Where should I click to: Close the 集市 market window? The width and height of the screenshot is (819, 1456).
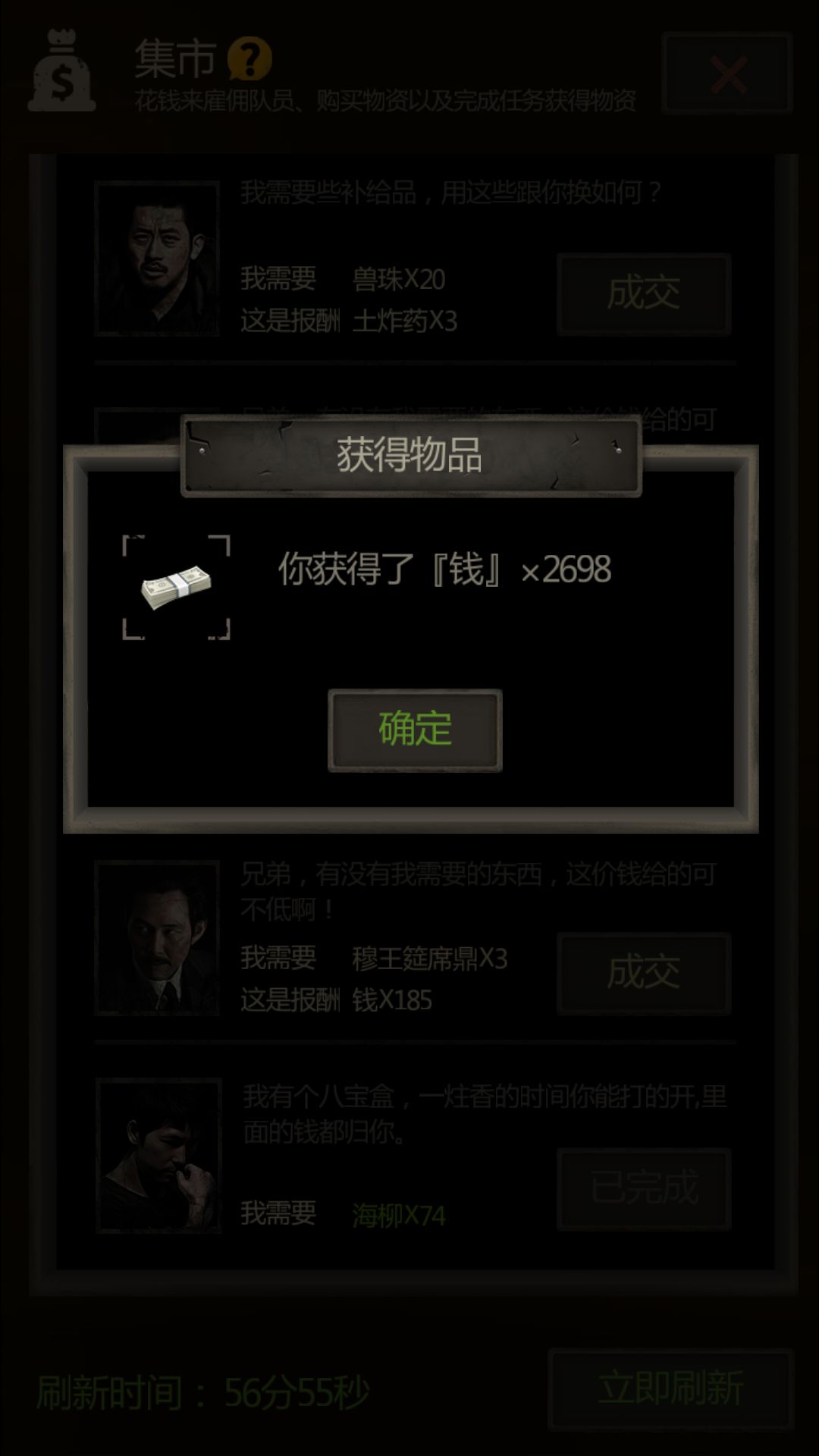click(x=727, y=74)
